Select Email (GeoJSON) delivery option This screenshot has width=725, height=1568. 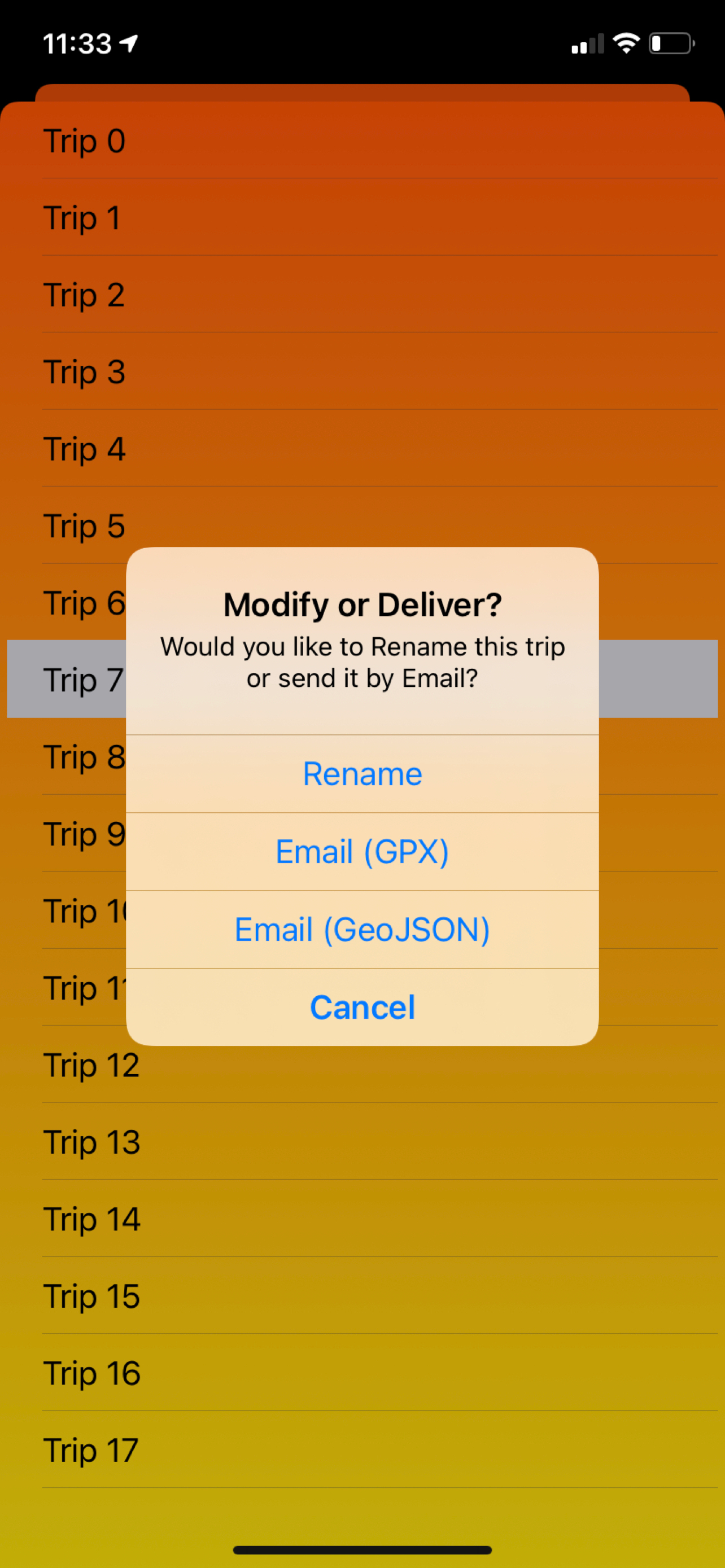click(x=362, y=928)
